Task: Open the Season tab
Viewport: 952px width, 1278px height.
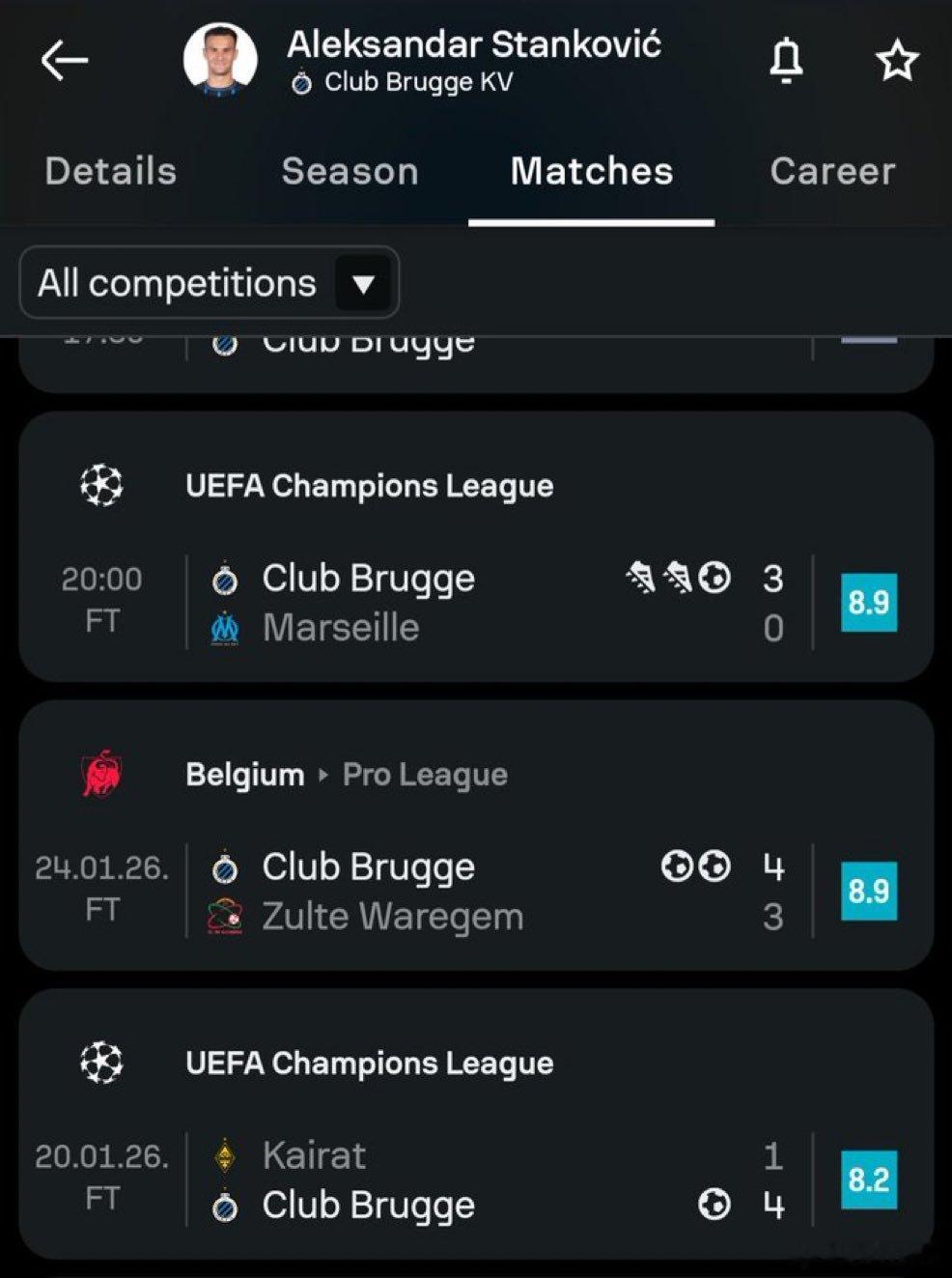Action: pyautogui.click(x=350, y=171)
